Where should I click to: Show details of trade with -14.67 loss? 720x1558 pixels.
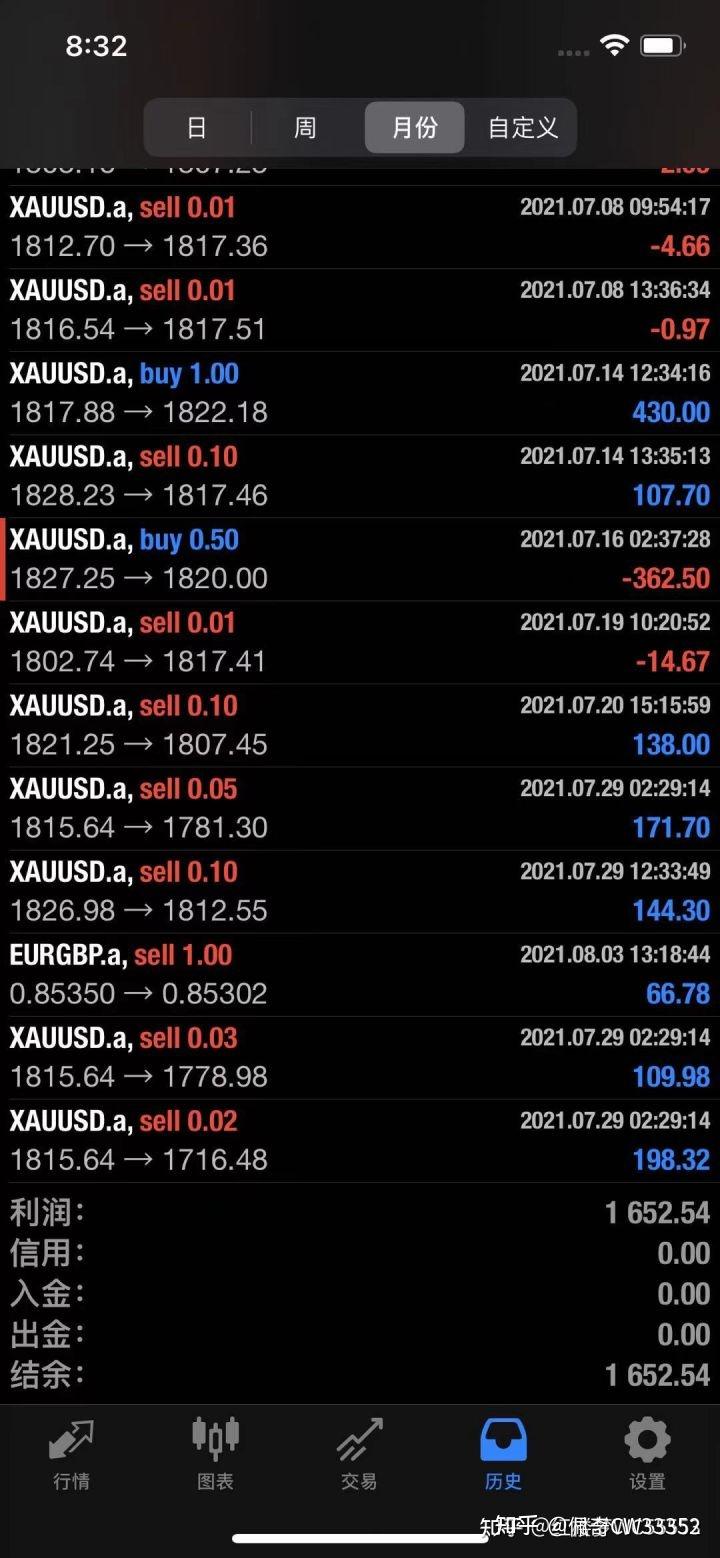[x=360, y=642]
